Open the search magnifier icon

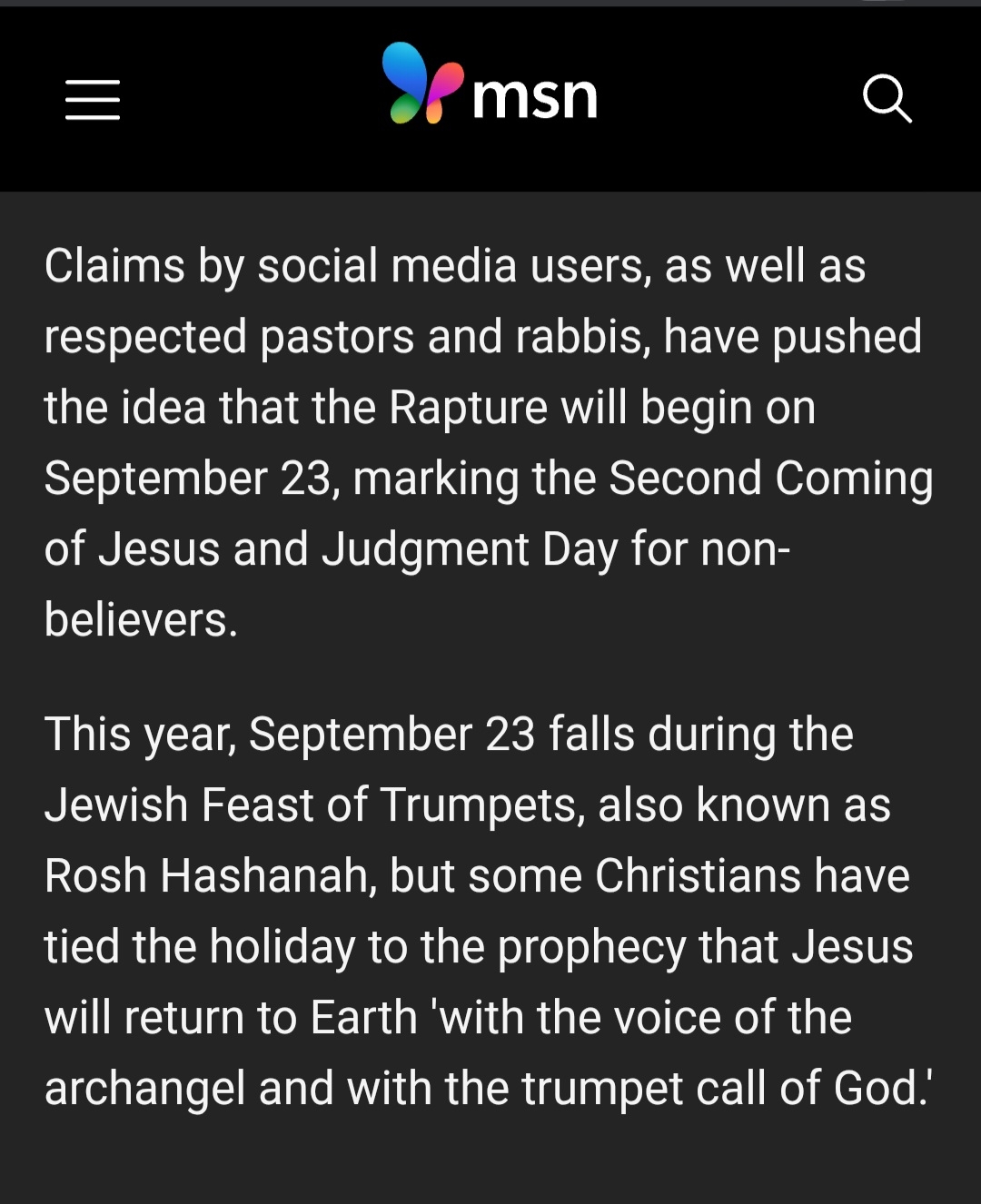(887, 98)
